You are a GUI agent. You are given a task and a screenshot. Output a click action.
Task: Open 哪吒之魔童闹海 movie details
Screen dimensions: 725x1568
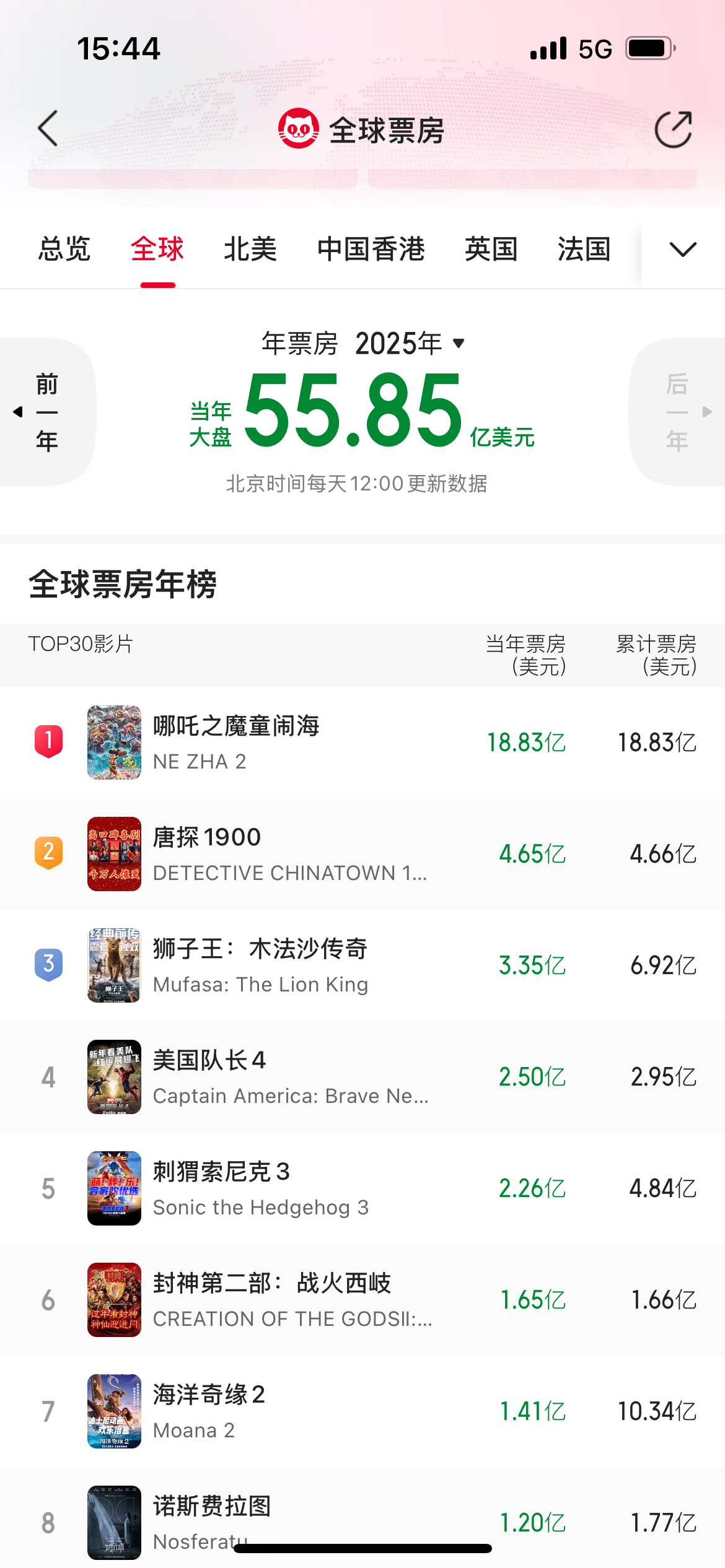click(x=362, y=743)
